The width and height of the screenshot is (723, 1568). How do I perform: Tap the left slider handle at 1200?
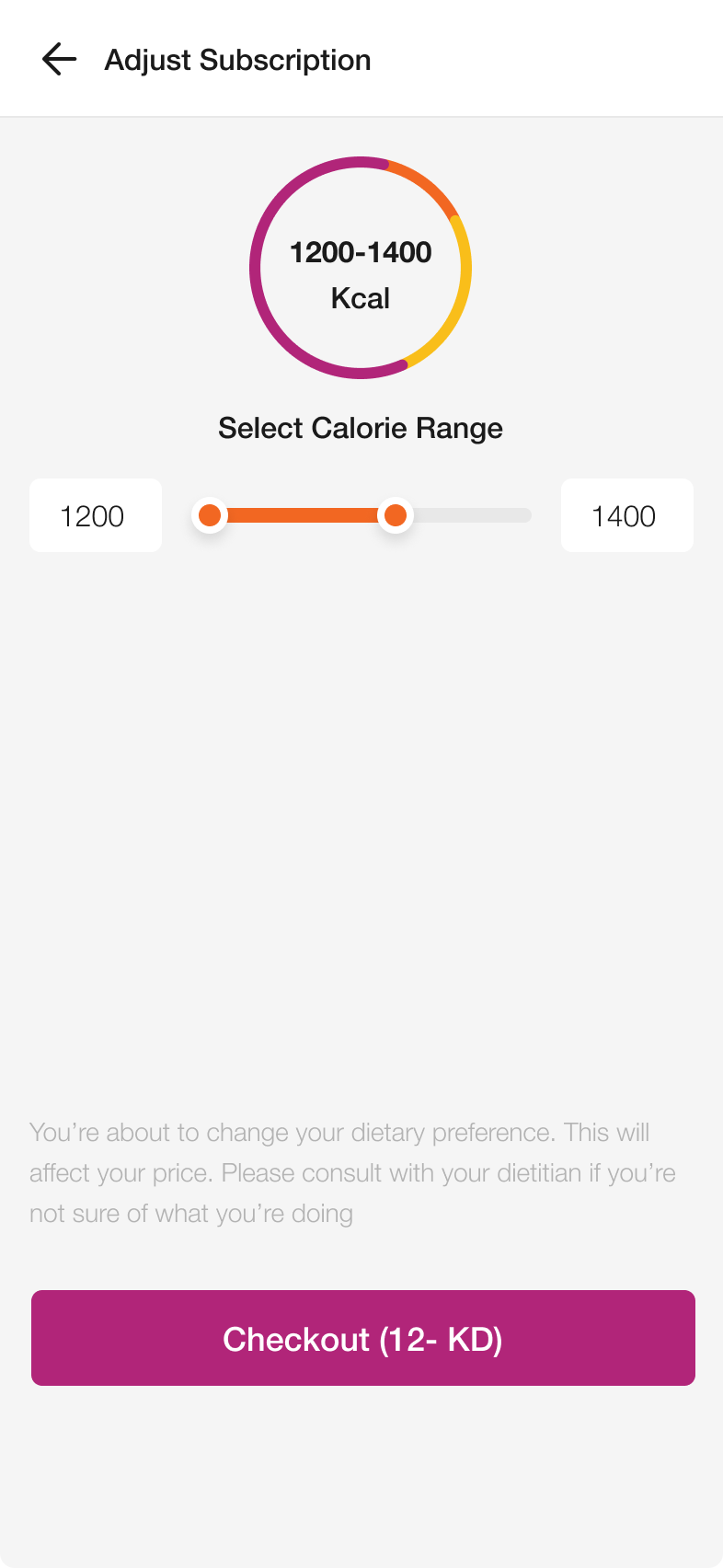point(210,515)
